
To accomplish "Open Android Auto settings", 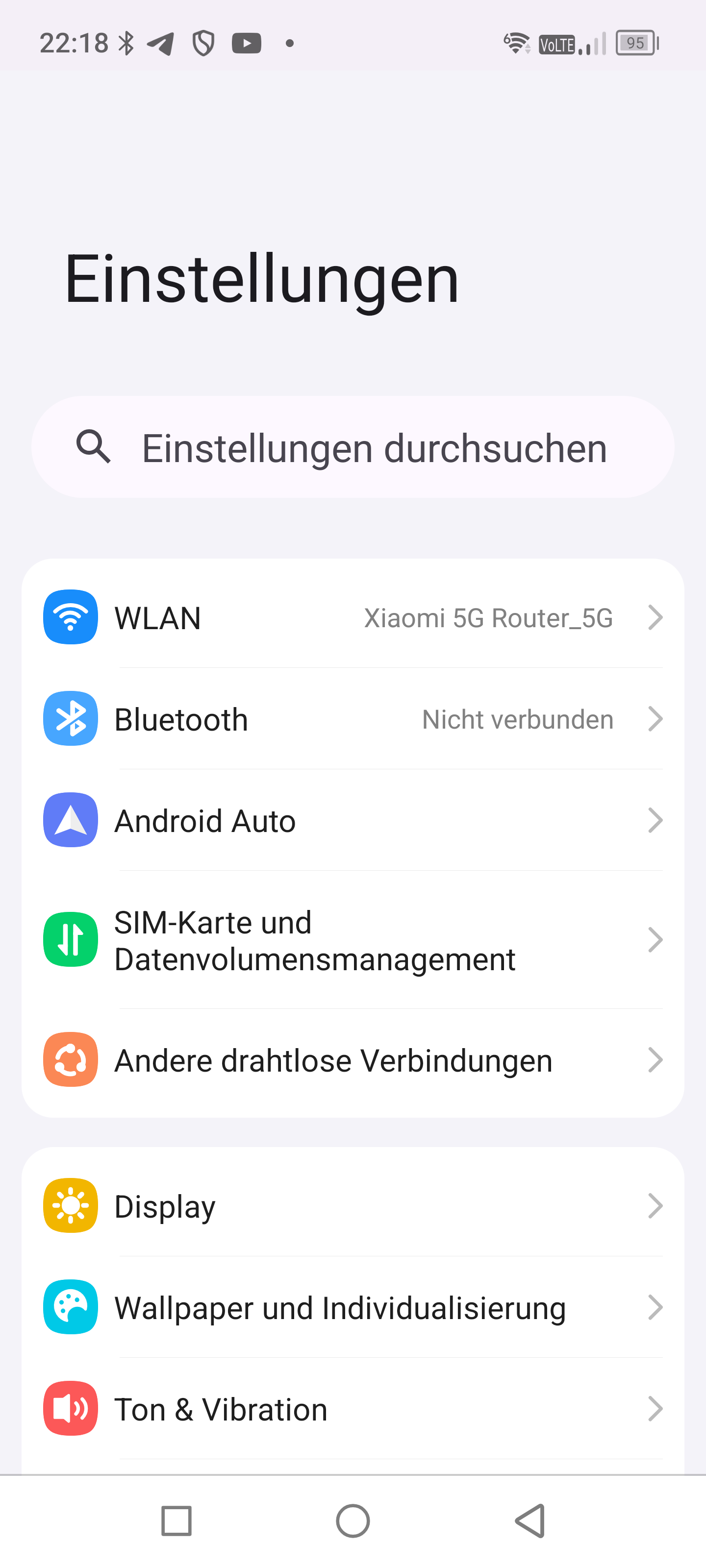I will 353,821.
